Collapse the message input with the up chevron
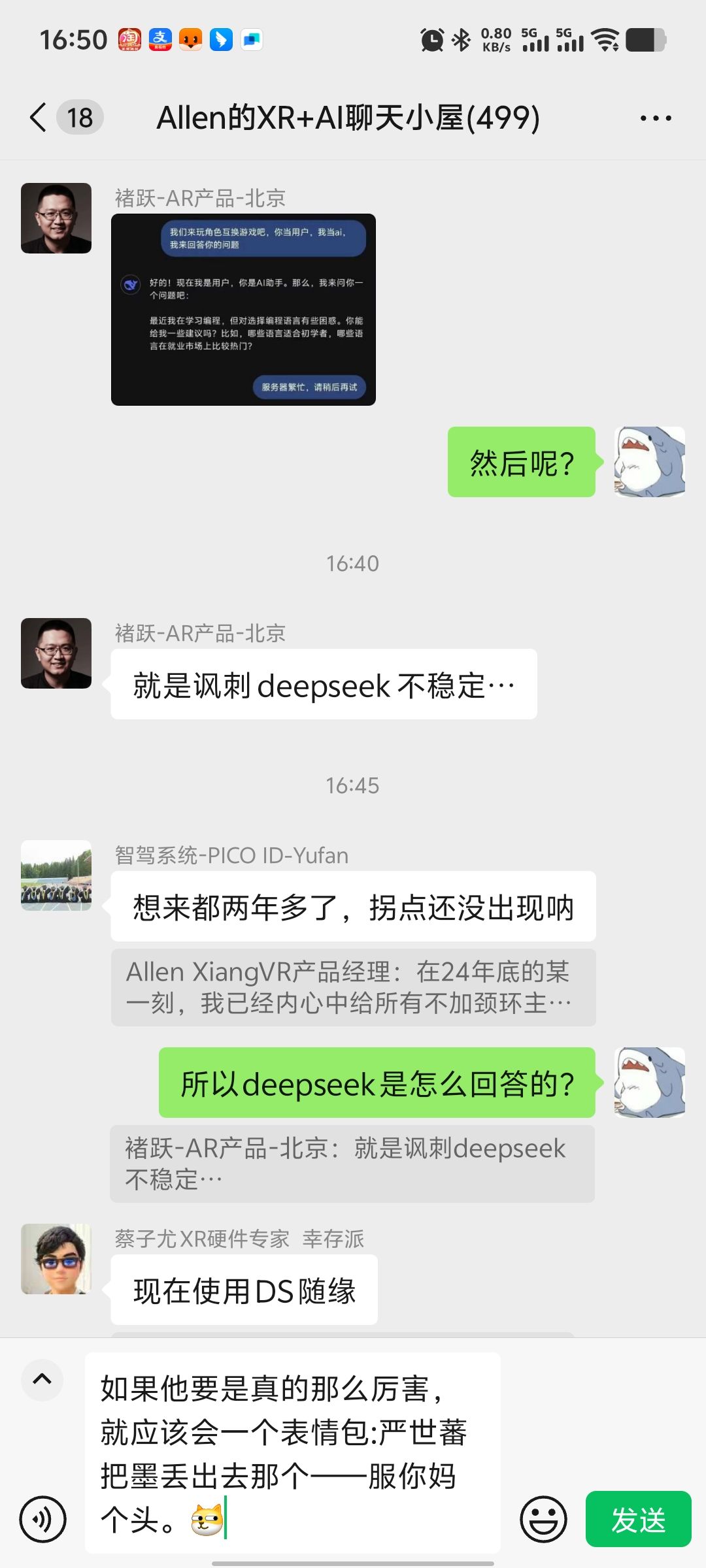Screen dimensions: 706x1568 [x=42, y=1379]
